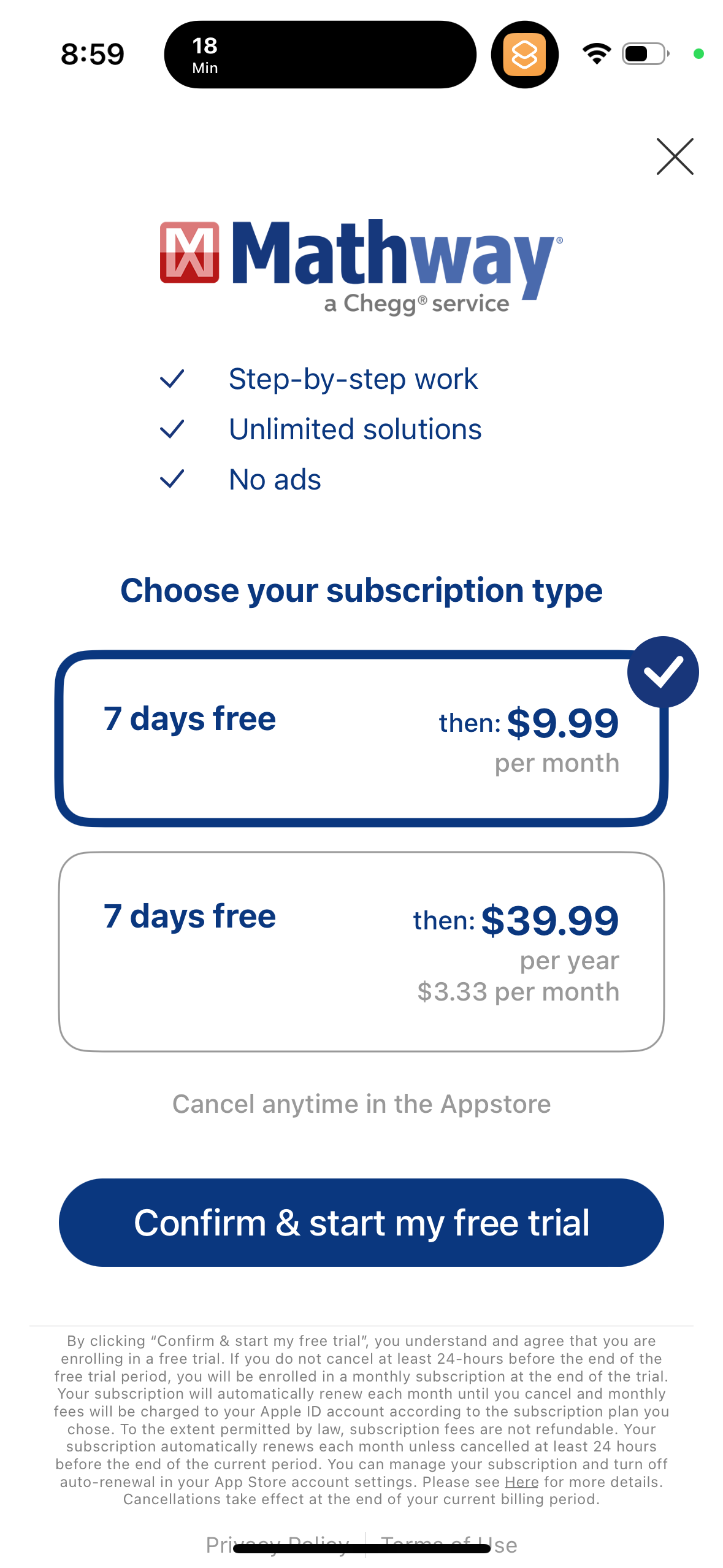Image resolution: width=723 pixels, height=1568 pixels.
Task: Tap the No ads checkmark icon
Action: pos(173,479)
